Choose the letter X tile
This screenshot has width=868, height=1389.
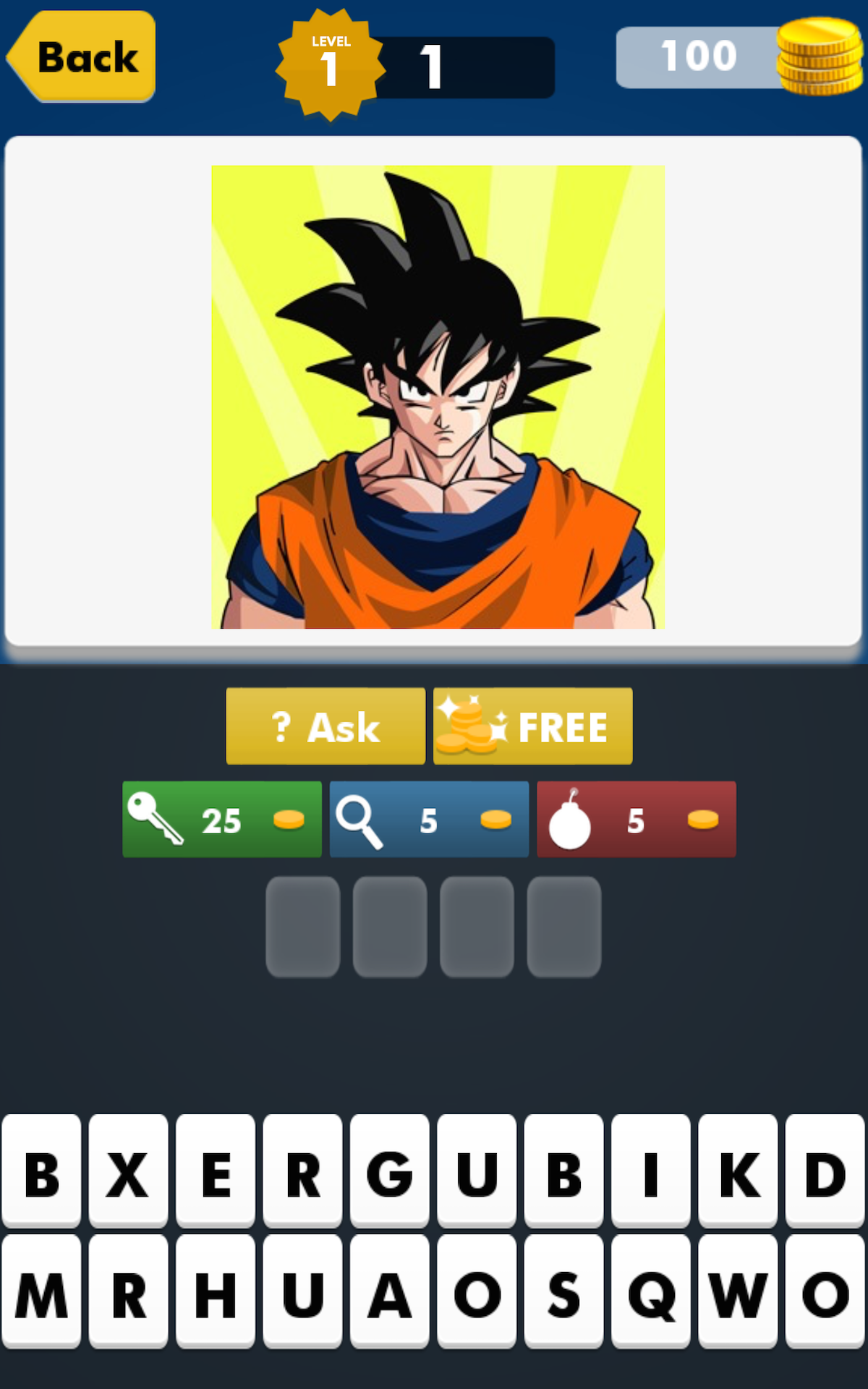tap(129, 1172)
